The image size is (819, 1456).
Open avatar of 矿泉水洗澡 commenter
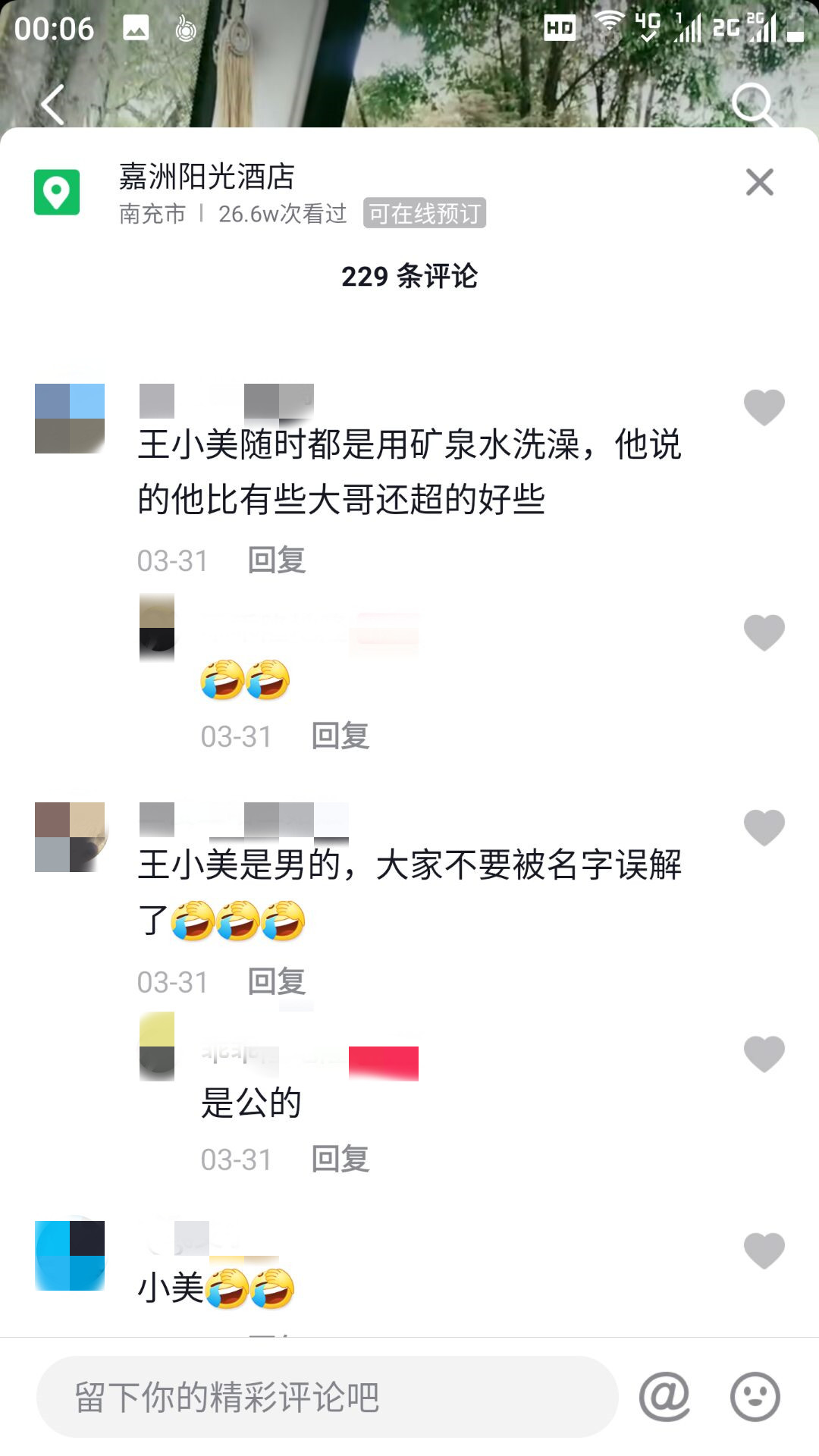click(70, 419)
